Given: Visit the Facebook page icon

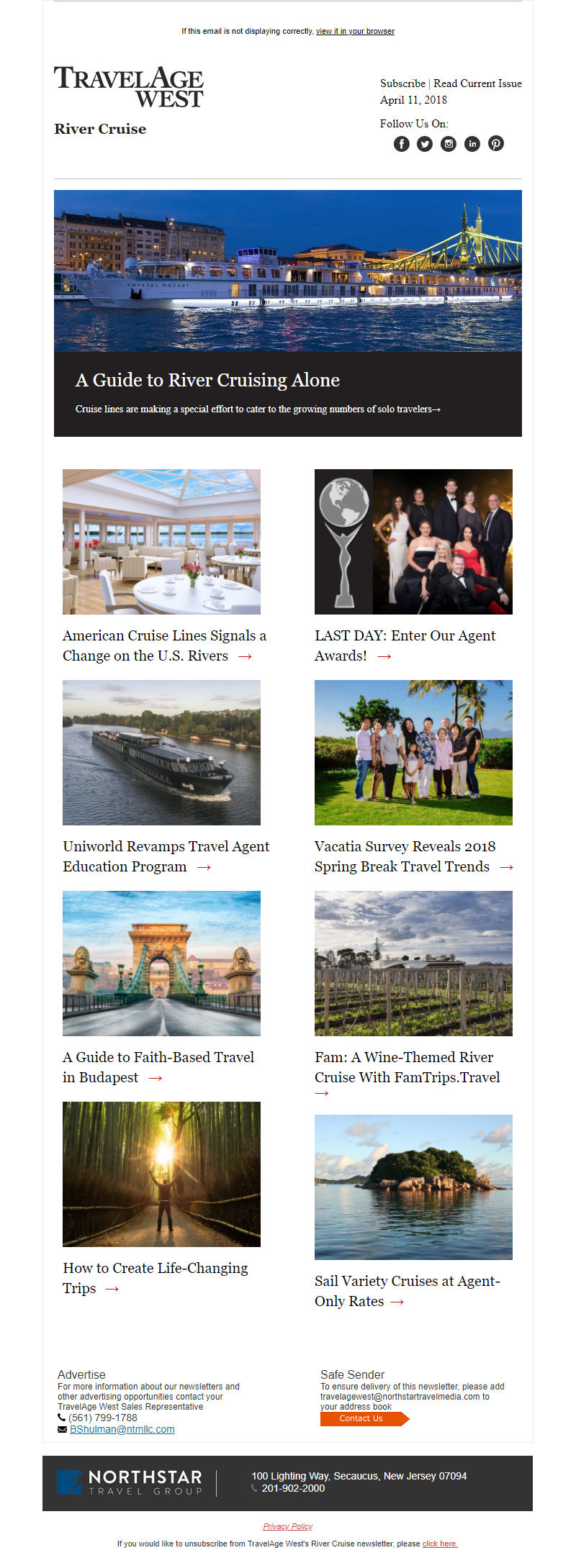Looking at the screenshot, I should click(402, 144).
